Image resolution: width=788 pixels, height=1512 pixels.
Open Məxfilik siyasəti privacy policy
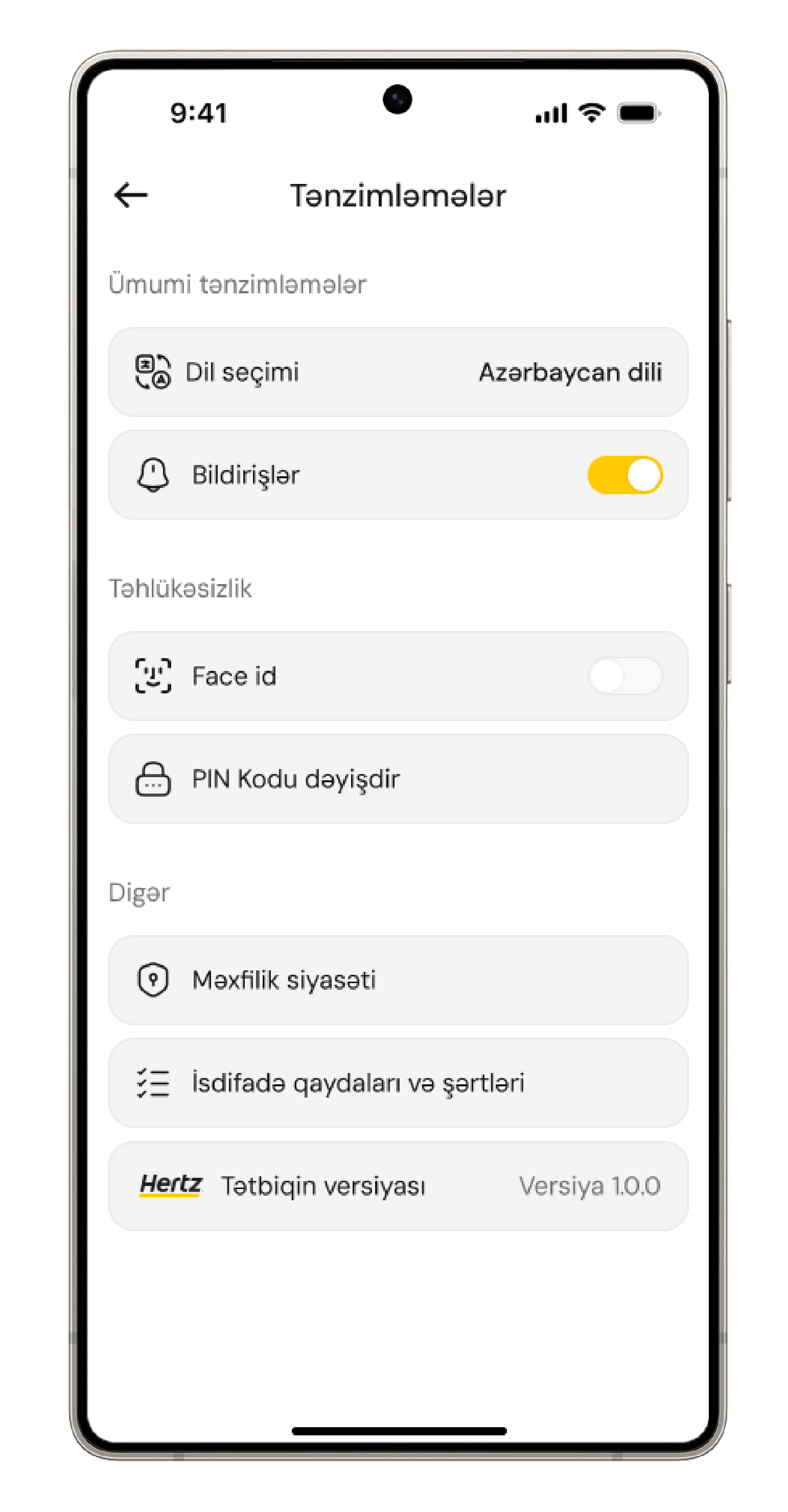pos(398,980)
